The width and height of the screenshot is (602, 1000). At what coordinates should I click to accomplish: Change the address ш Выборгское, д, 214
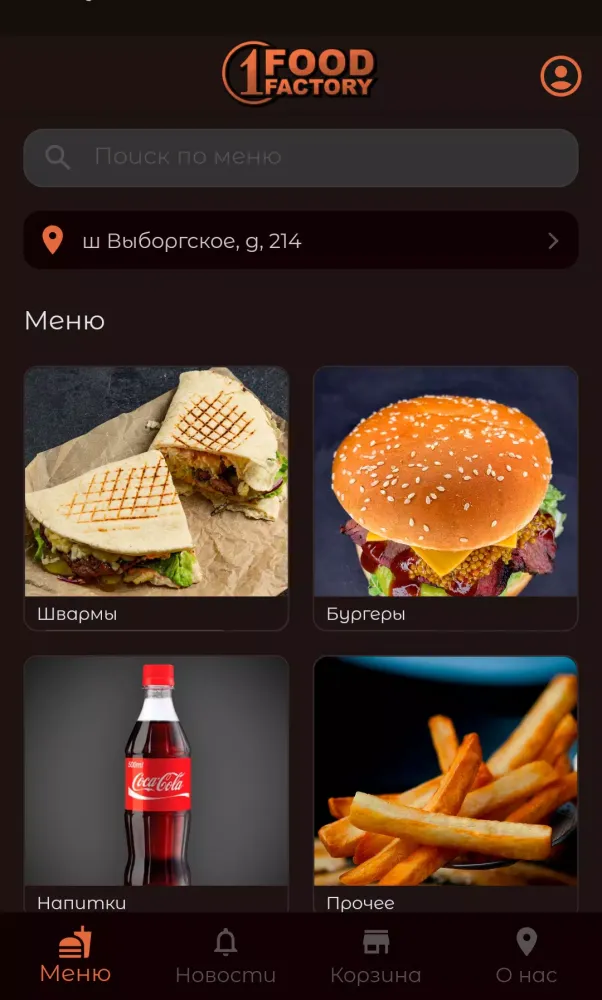click(300, 241)
